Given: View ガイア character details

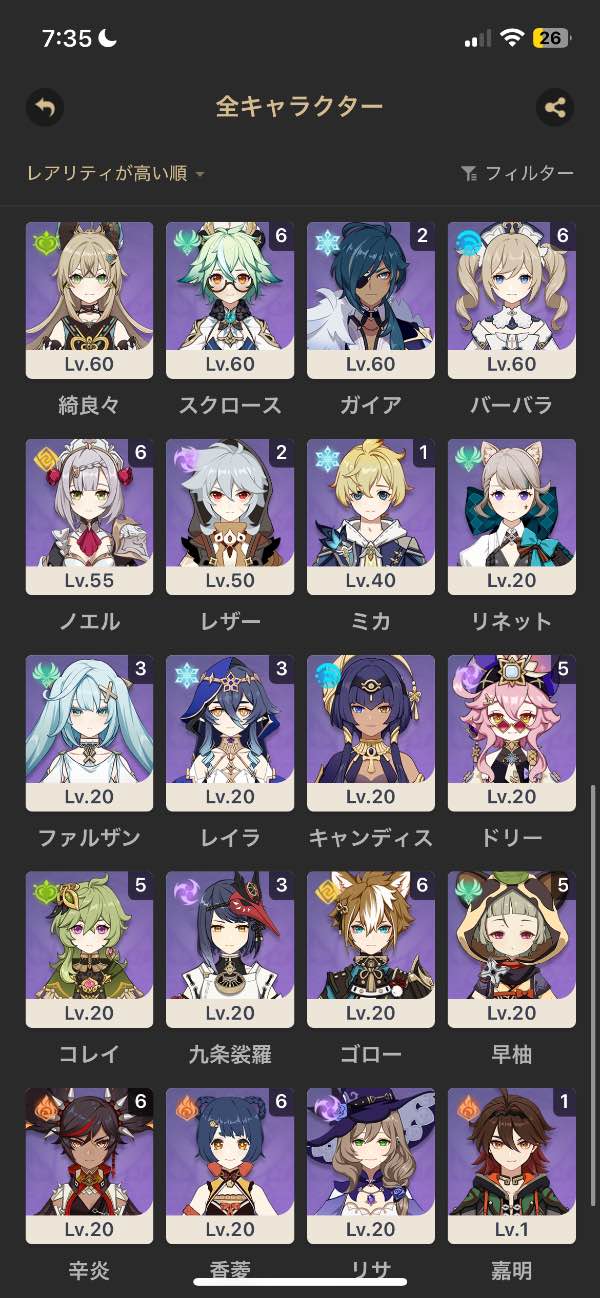Looking at the screenshot, I should [371, 300].
